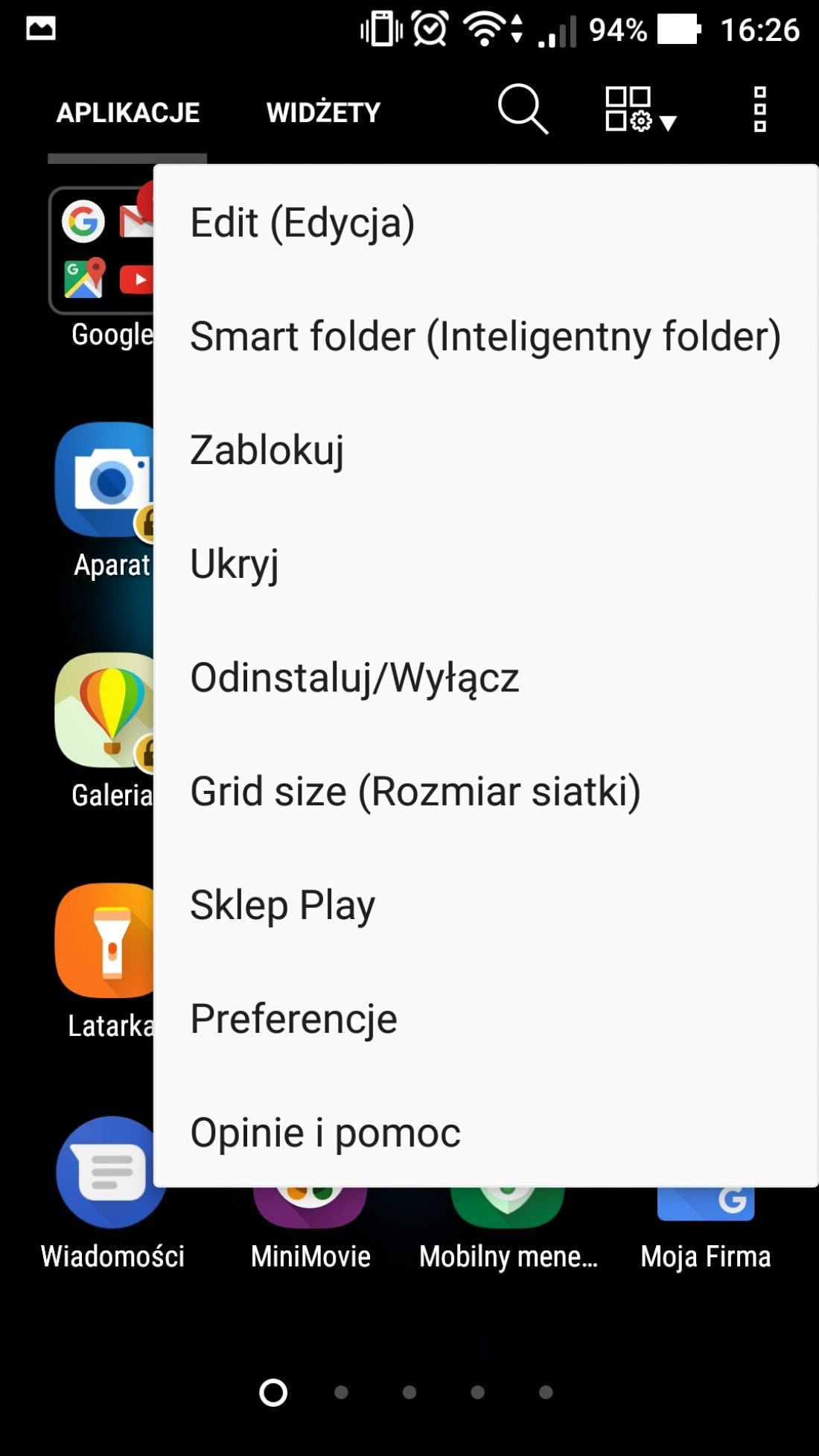Tap the three-dot overflow menu icon

[759, 109]
